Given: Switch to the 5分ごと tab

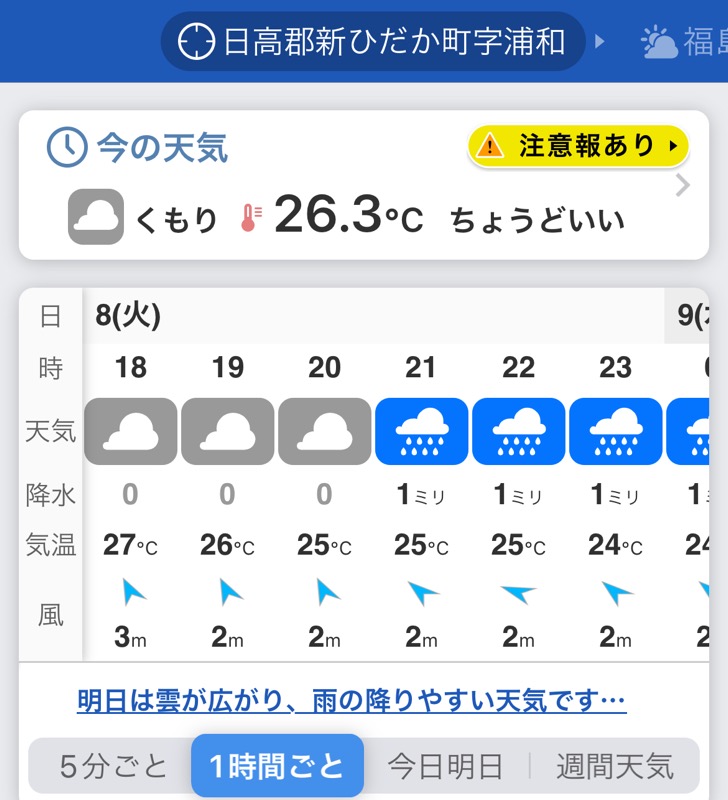Looking at the screenshot, I should coord(113,766).
